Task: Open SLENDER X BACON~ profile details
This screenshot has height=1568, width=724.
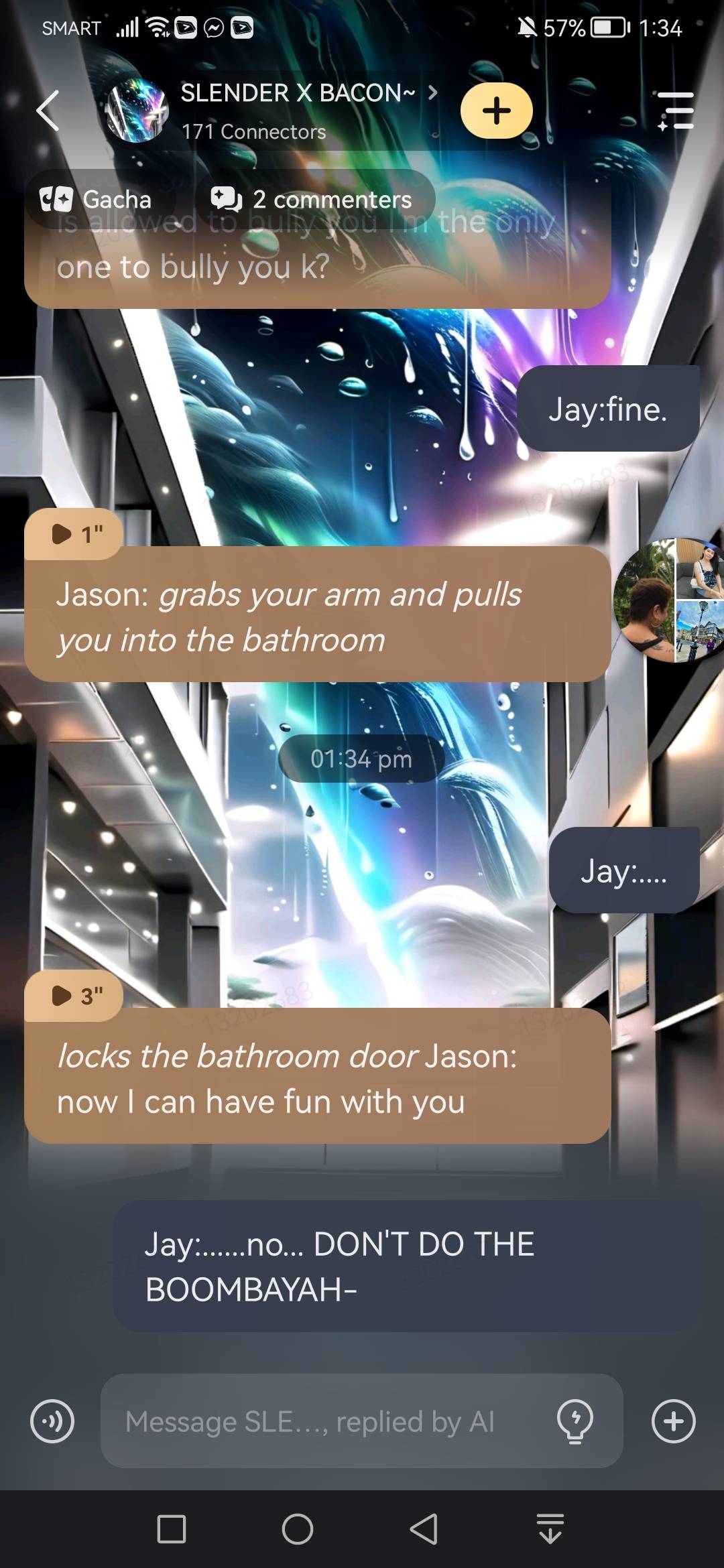Action: (x=298, y=94)
